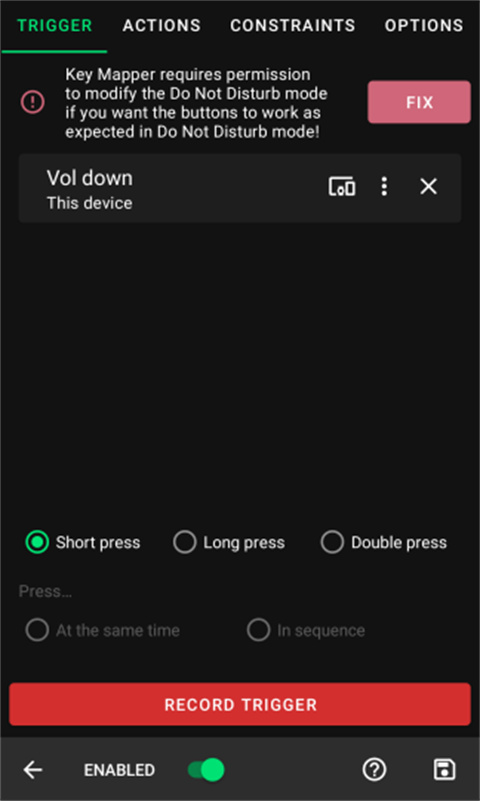Switch to the Actions tab

(161, 26)
